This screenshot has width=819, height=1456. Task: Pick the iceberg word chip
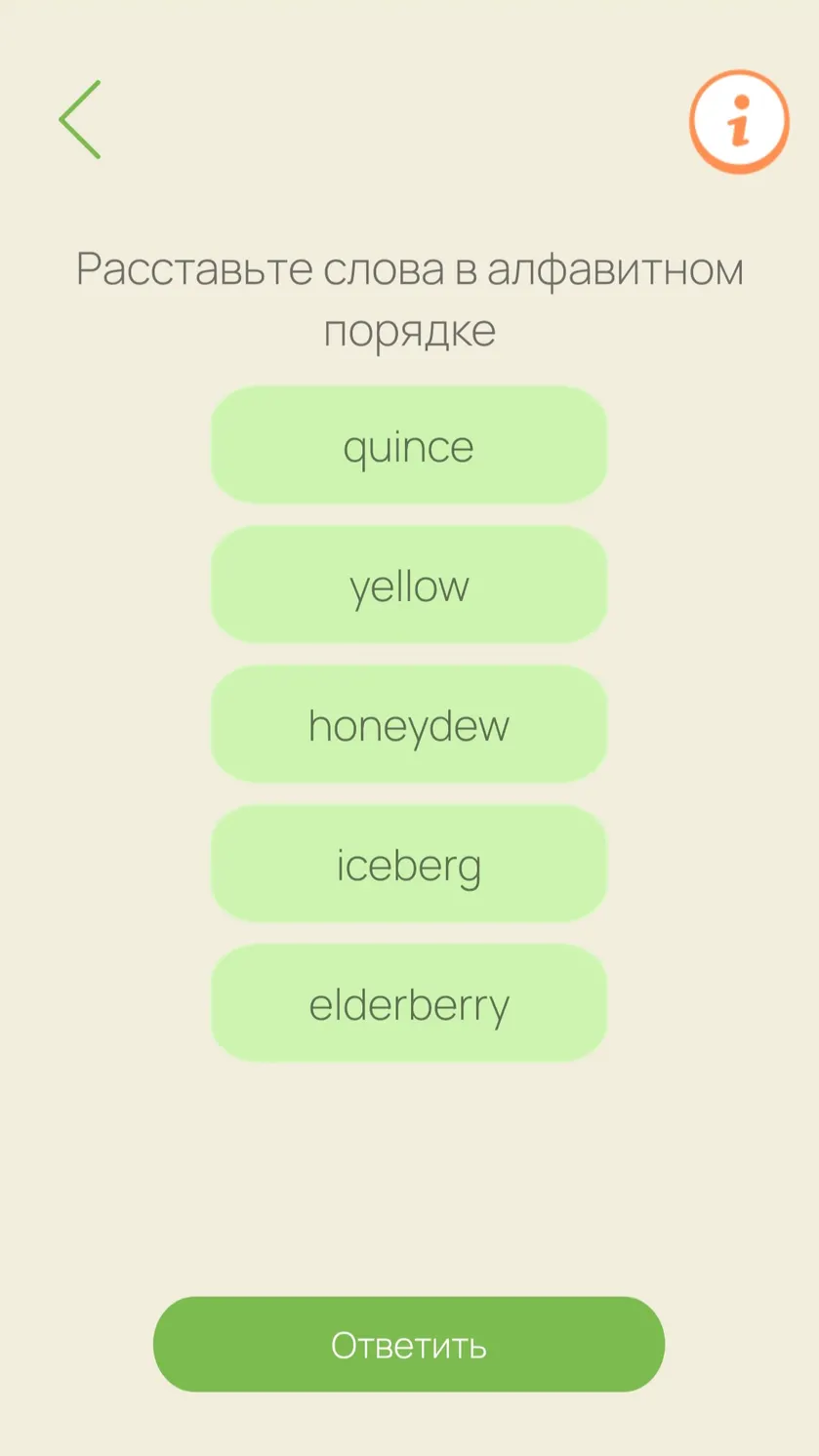click(x=409, y=864)
